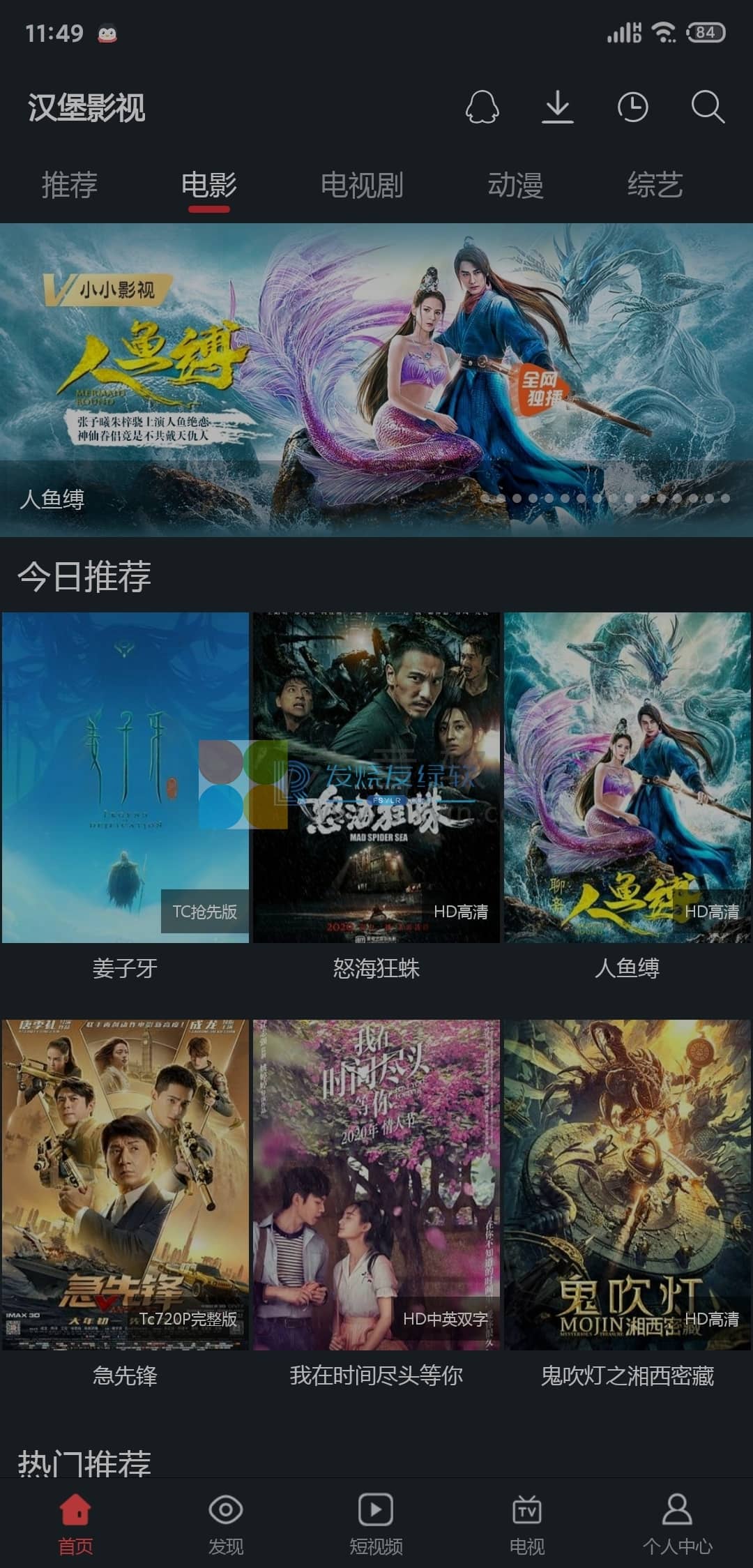Switch to the 推荐 tab

(x=69, y=186)
